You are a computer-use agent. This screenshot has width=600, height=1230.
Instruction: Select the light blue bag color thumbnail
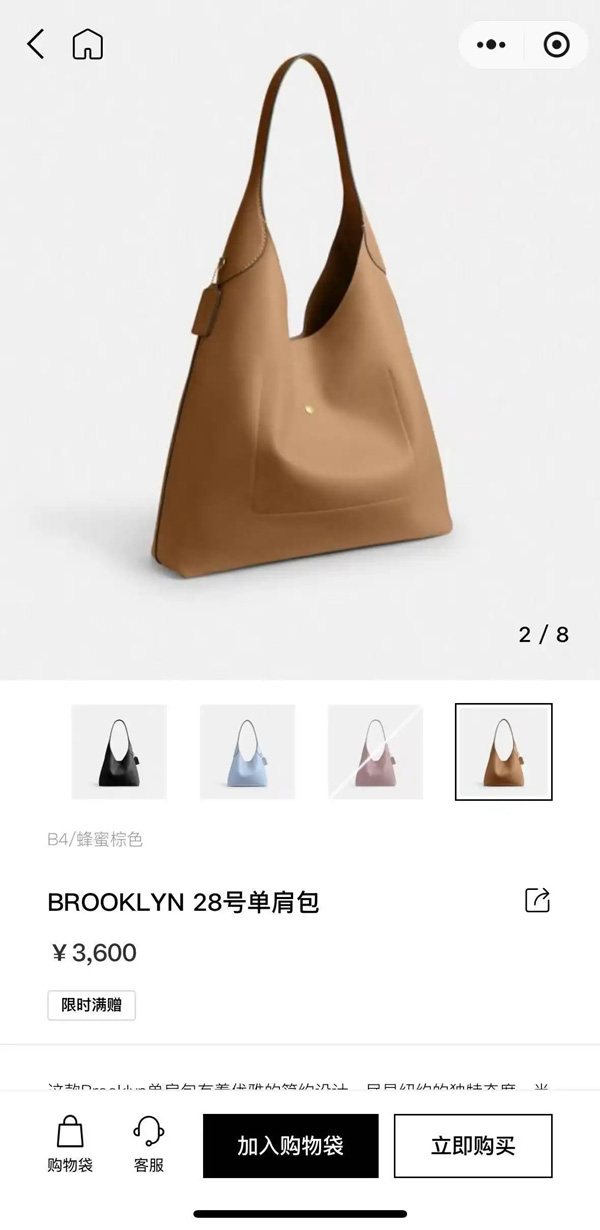coord(247,752)
